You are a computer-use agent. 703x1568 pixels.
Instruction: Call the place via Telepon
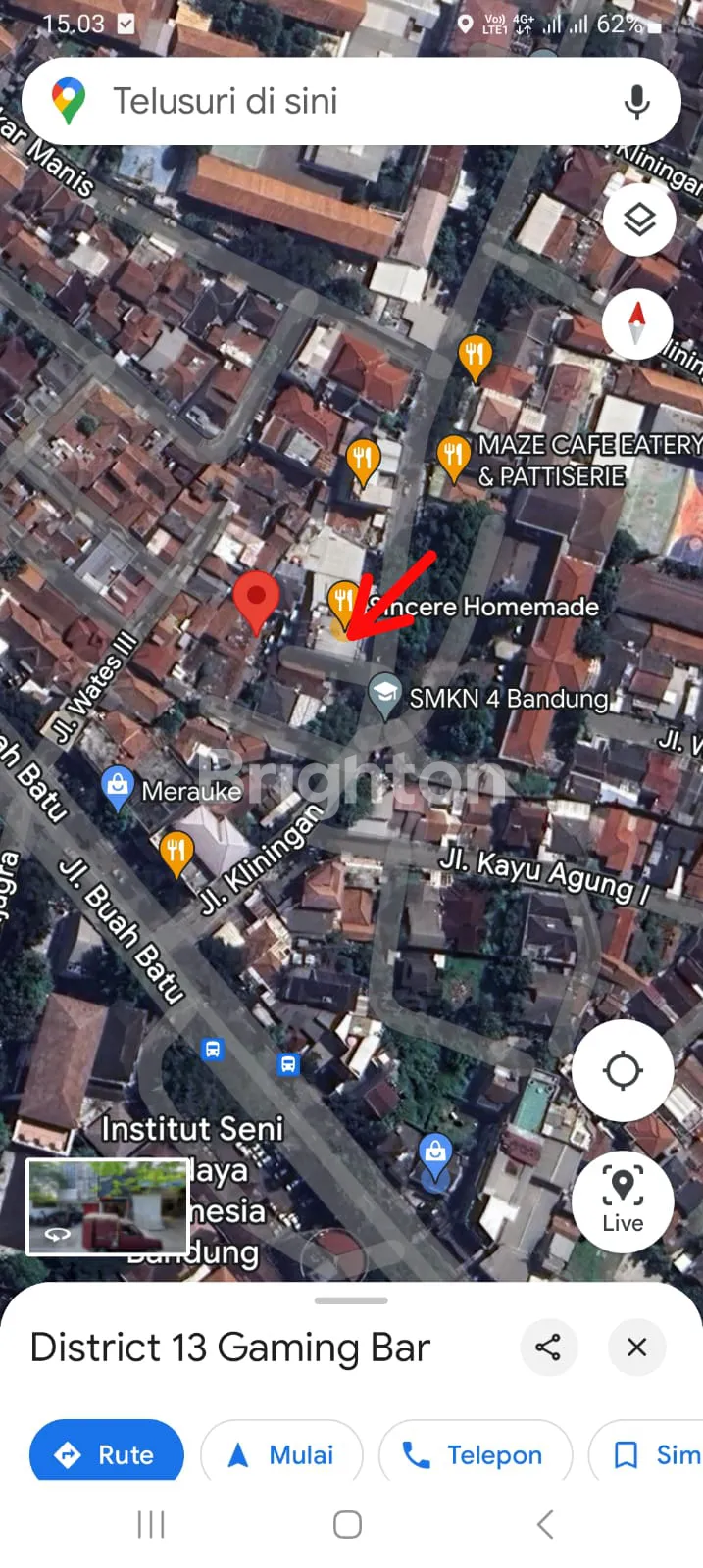tap(475, 1454)
